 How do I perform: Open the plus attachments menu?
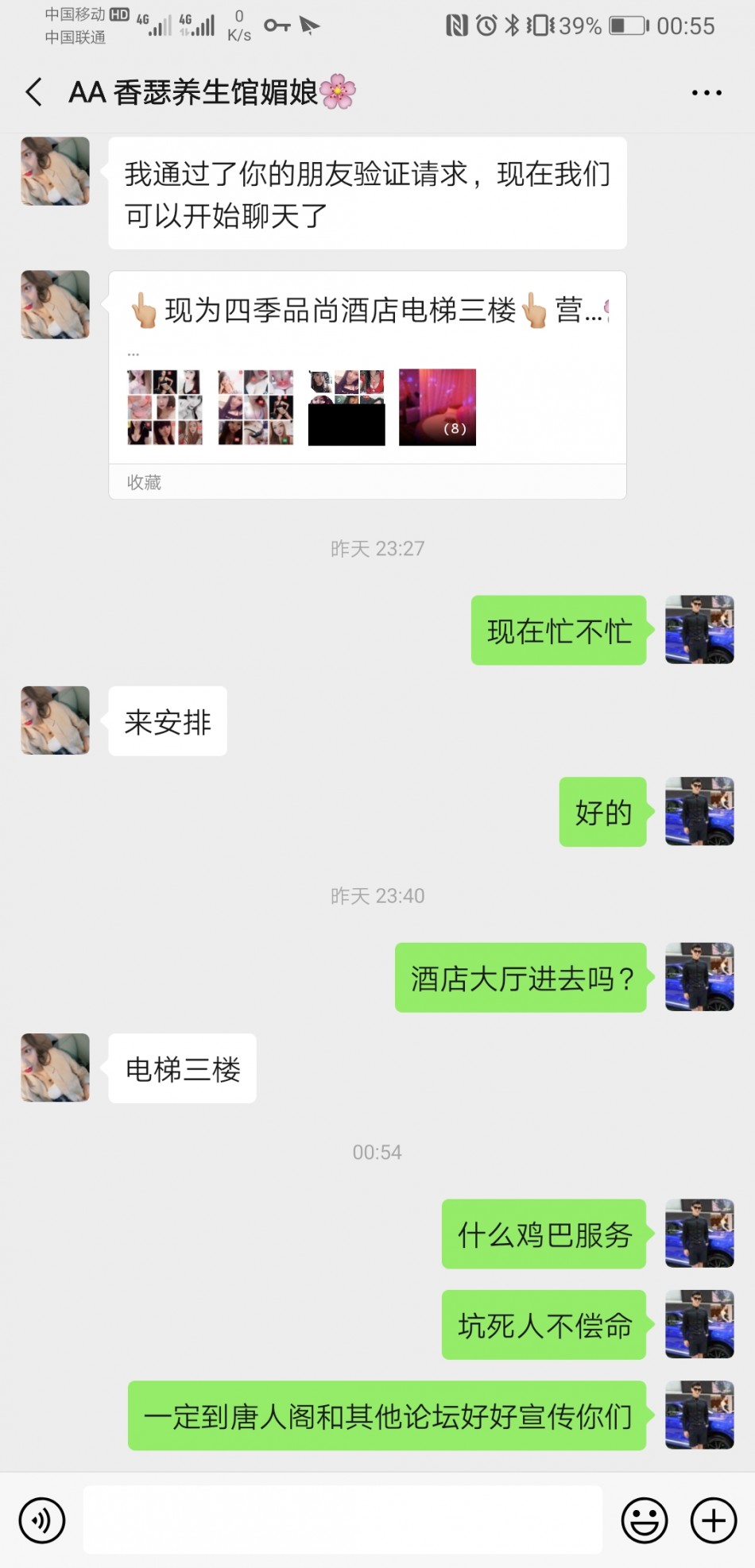tap(713, 1520)
